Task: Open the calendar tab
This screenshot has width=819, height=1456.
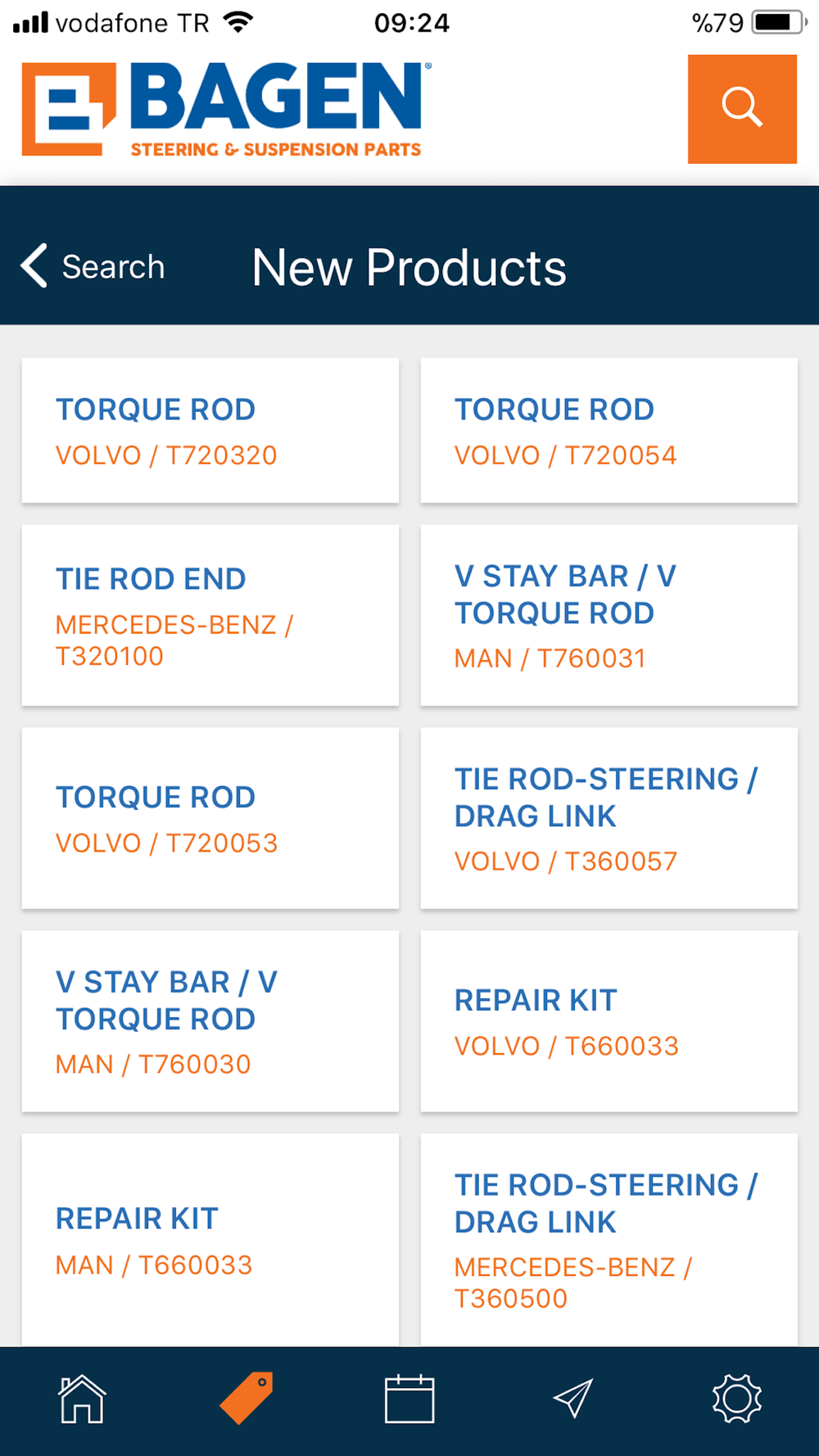Action: (409, 1399)
